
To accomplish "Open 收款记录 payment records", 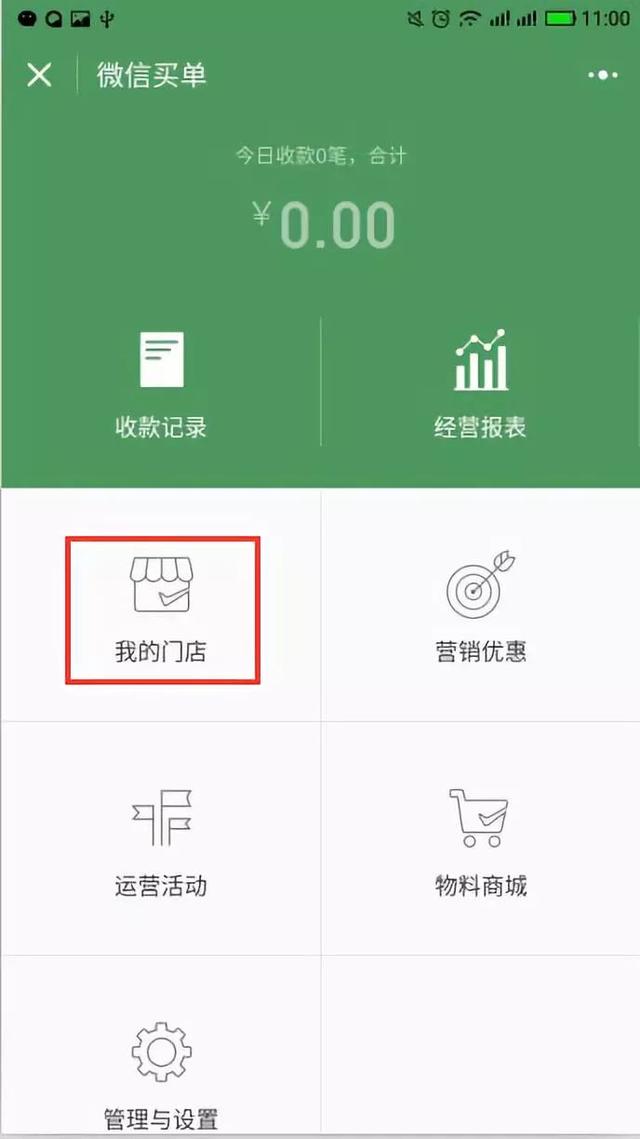I will pos(161,384).
